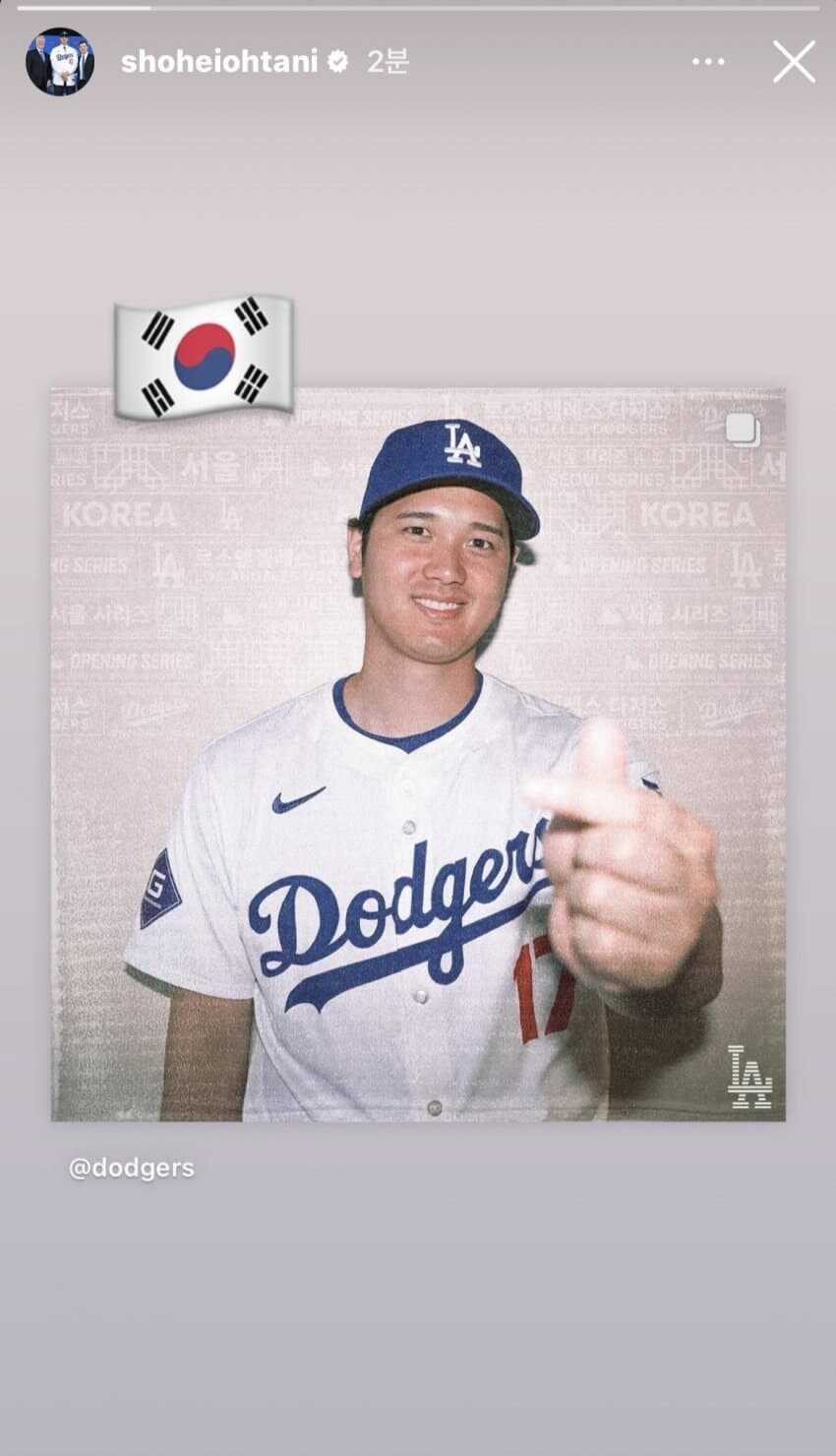Close the story viewer
This screenshot has width=836, height=1456.
coord(793,62)
